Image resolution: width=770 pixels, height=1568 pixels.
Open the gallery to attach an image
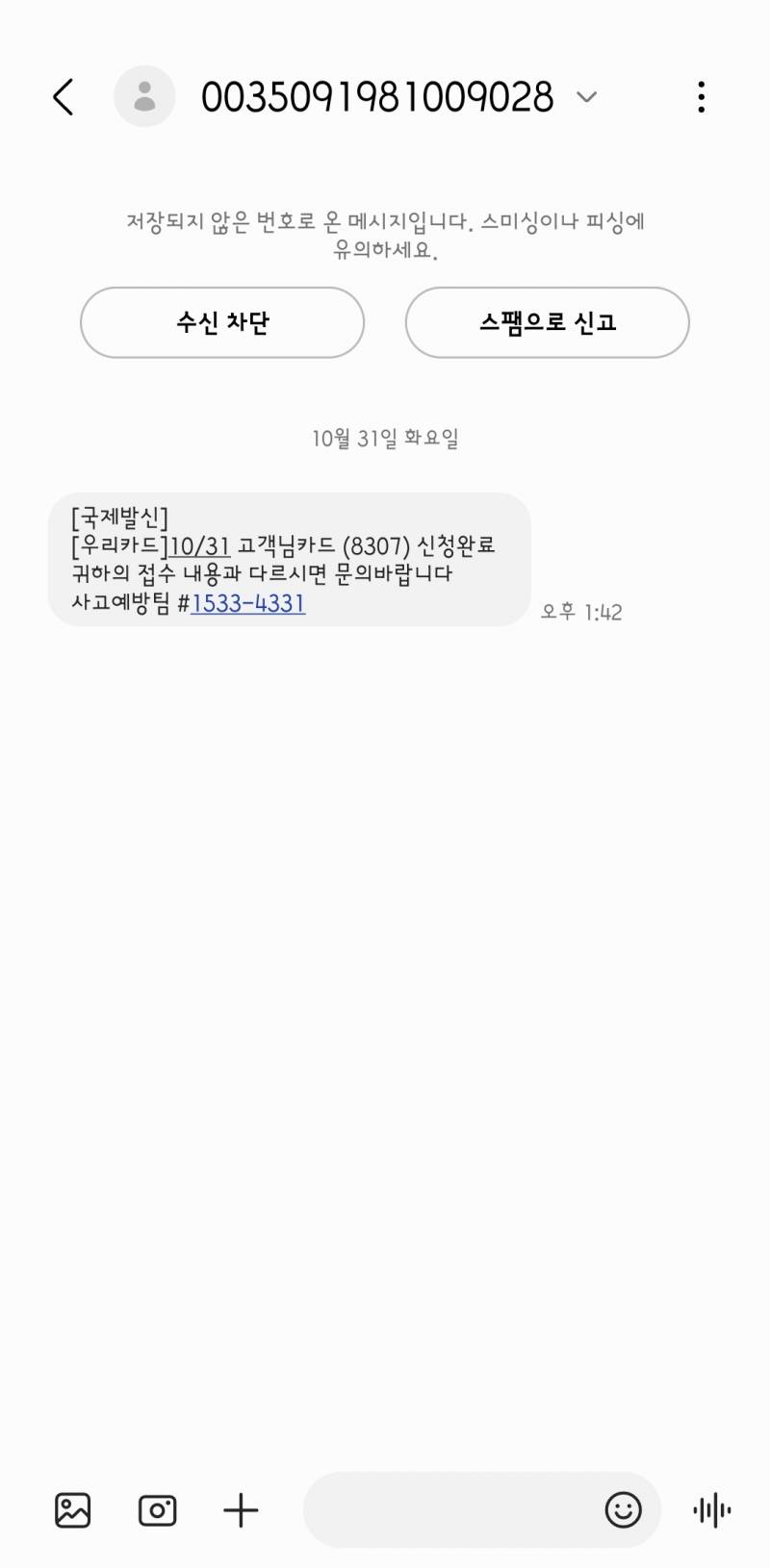click(71, 1510)
